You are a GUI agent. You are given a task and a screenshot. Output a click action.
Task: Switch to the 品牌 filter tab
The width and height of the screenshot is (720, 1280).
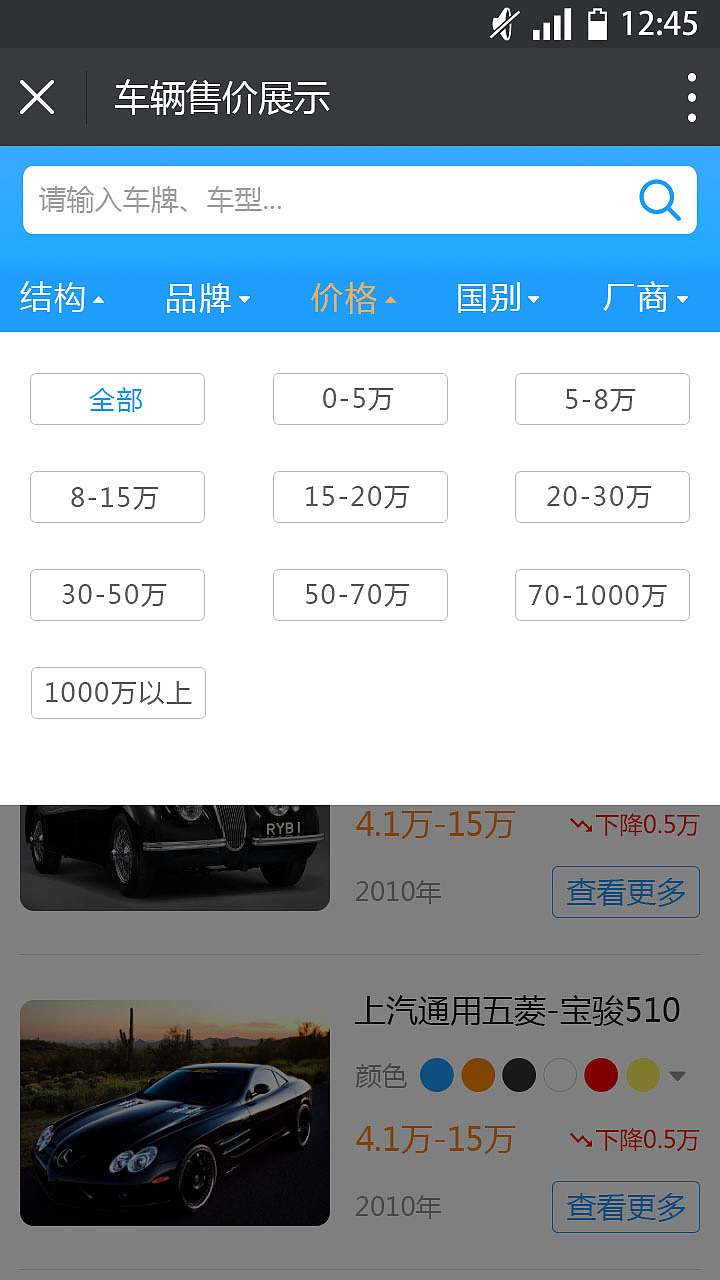tap(206, 298)
